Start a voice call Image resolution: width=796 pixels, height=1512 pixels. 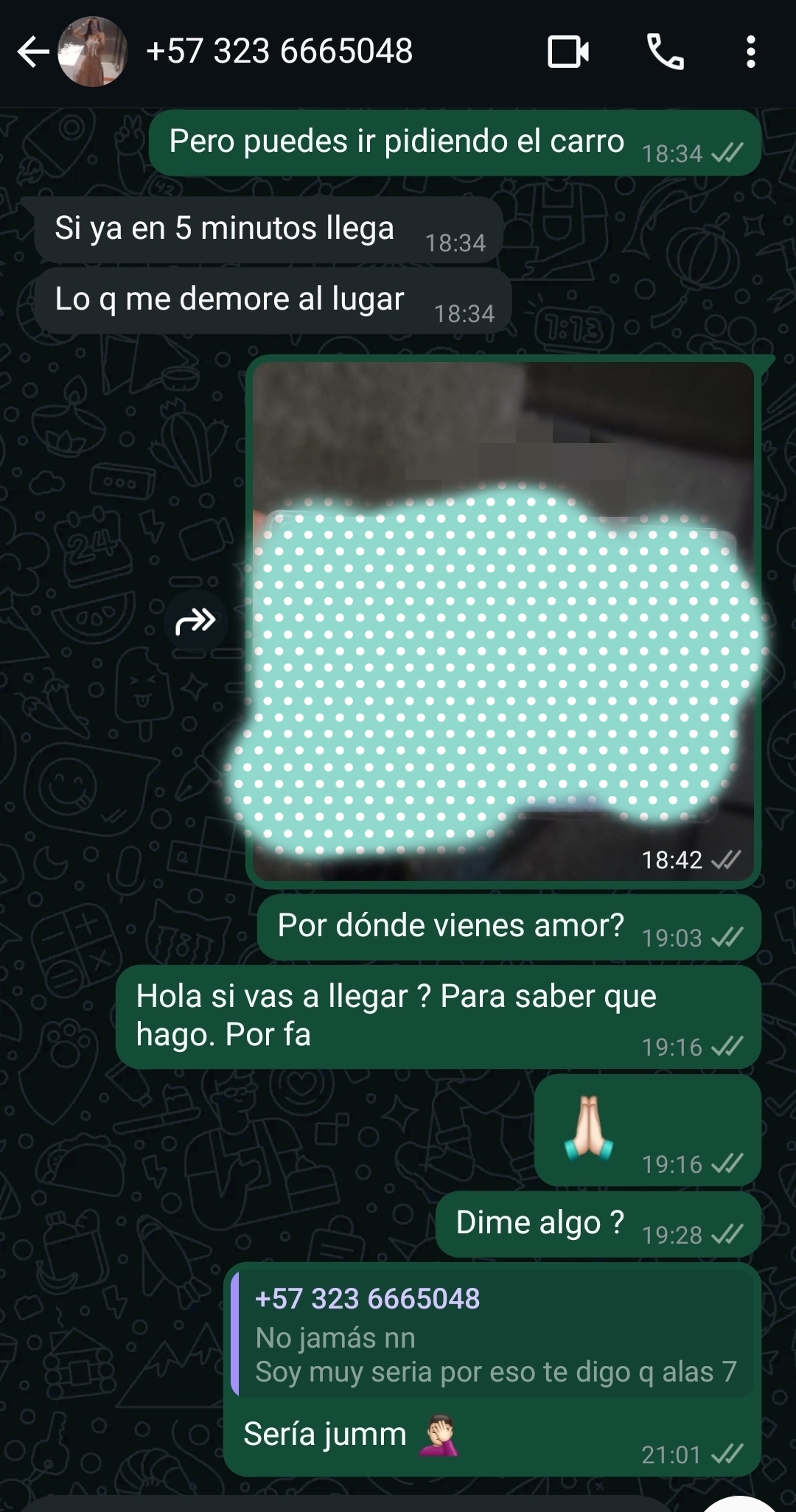click(666, 52)
